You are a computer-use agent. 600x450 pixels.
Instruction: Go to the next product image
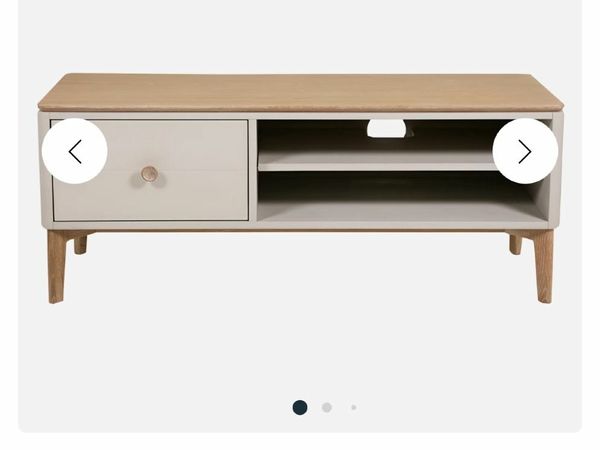click(525, 151)
